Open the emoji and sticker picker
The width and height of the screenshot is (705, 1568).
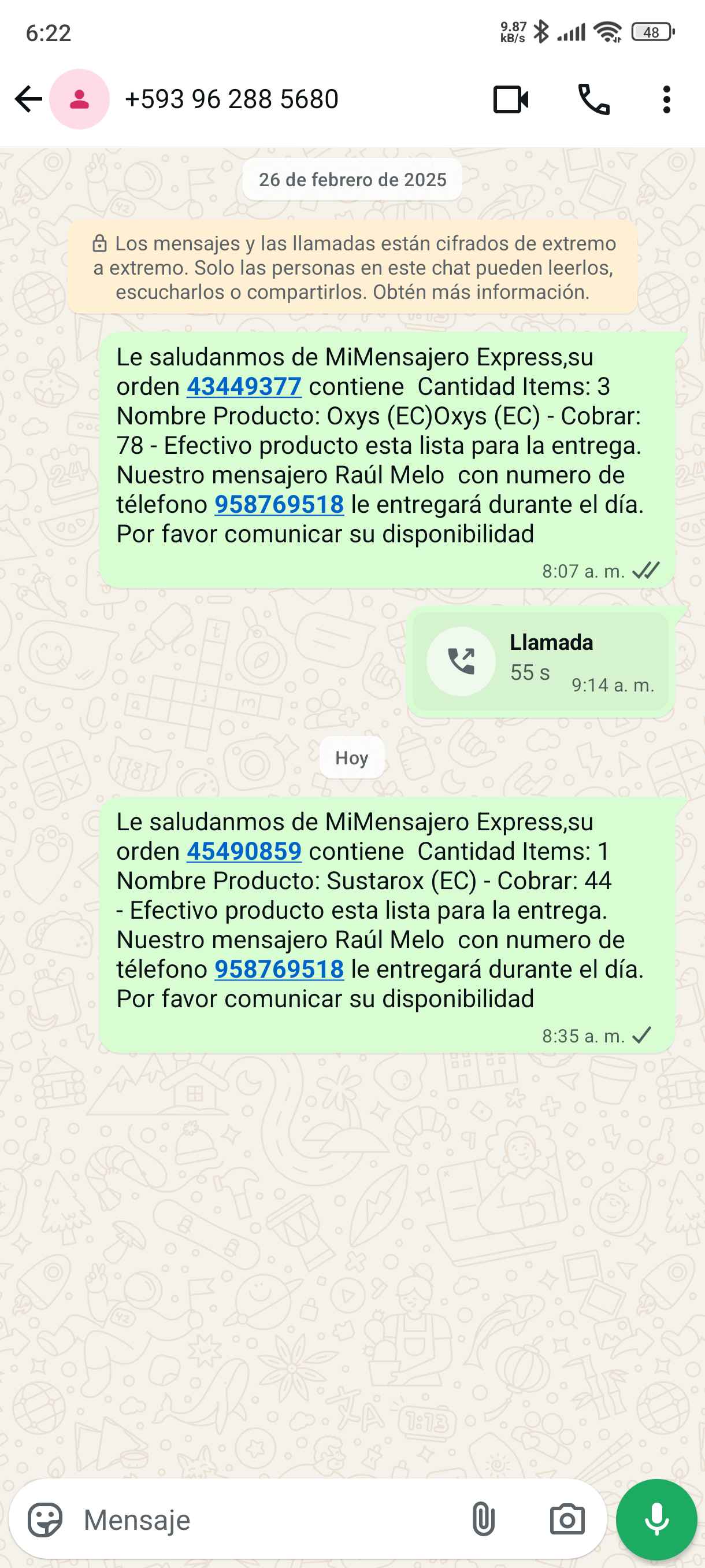(x=45, y=1520)
